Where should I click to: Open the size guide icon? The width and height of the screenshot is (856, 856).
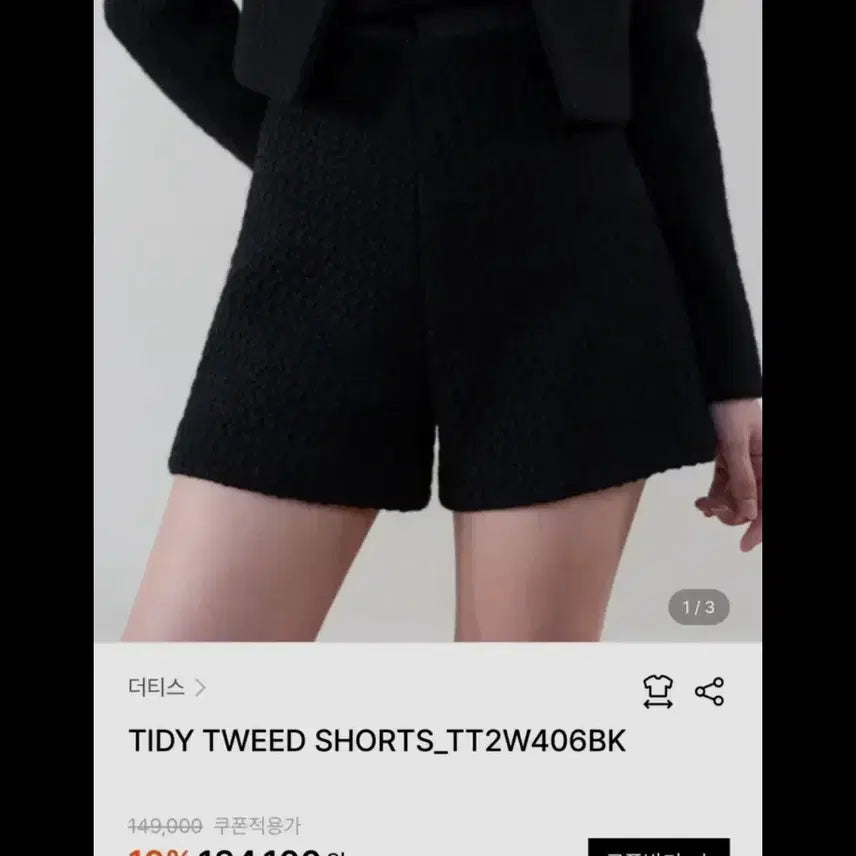(658, 691)
